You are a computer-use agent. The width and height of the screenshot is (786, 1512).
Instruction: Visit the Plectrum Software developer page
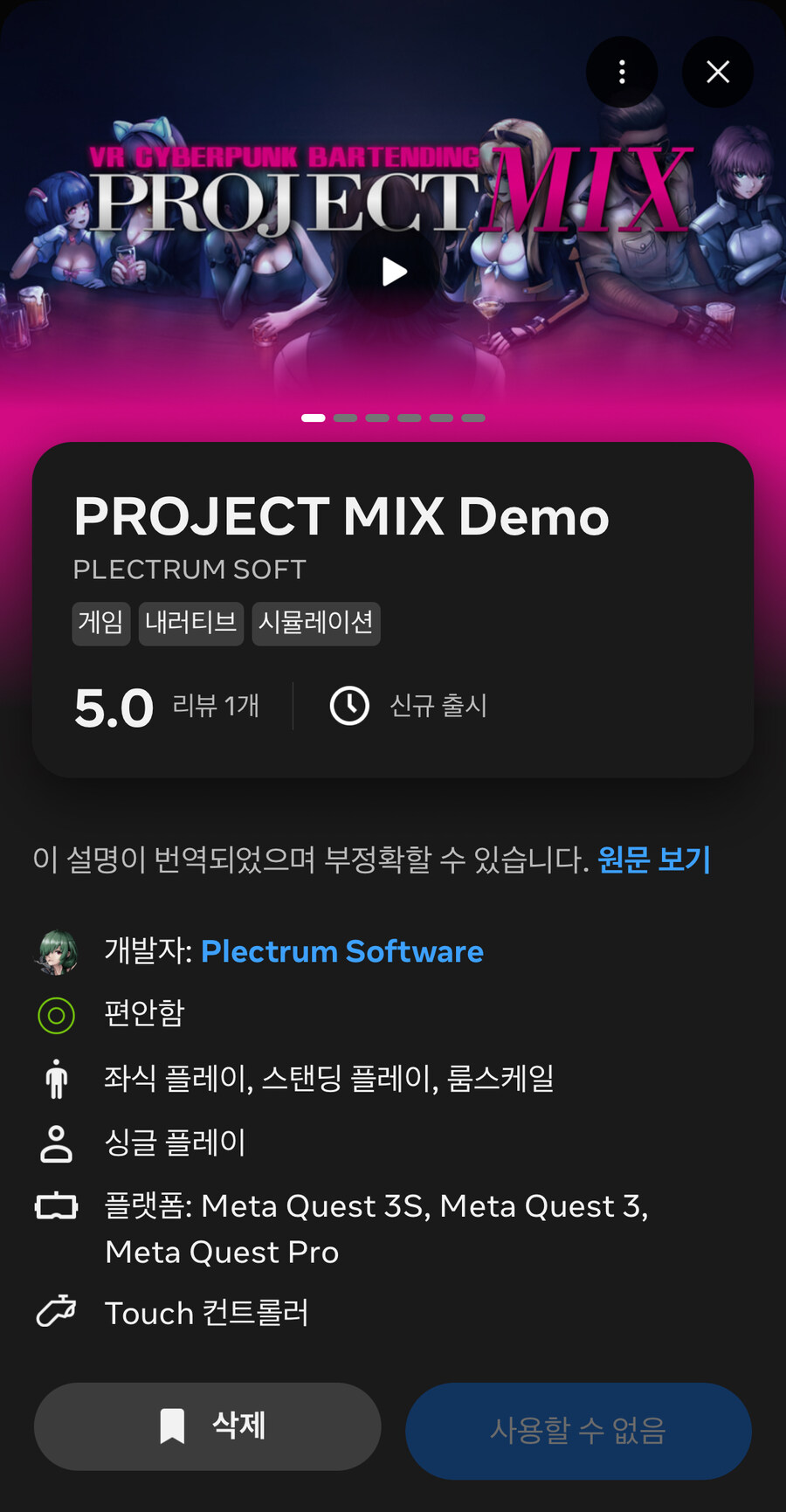[341, 951]
